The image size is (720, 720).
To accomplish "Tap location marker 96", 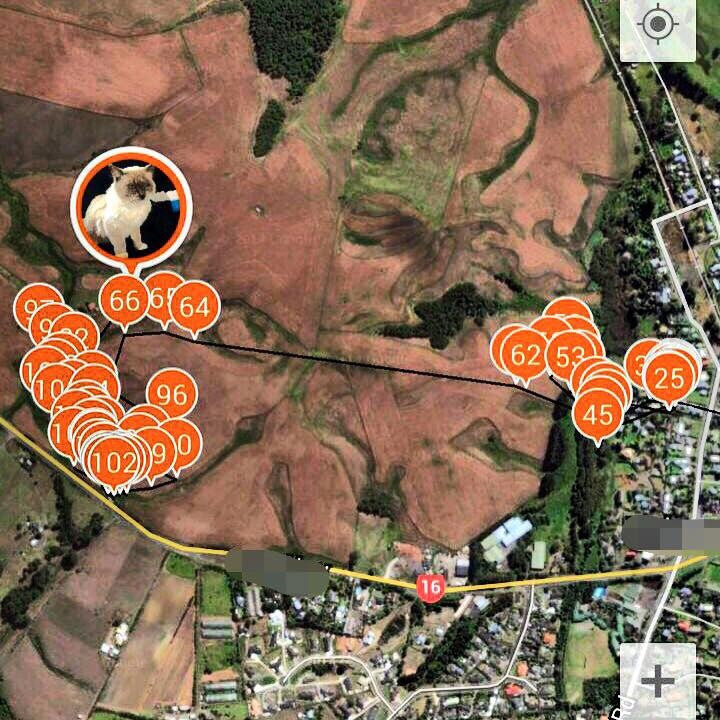I will (x=172, y=394).
